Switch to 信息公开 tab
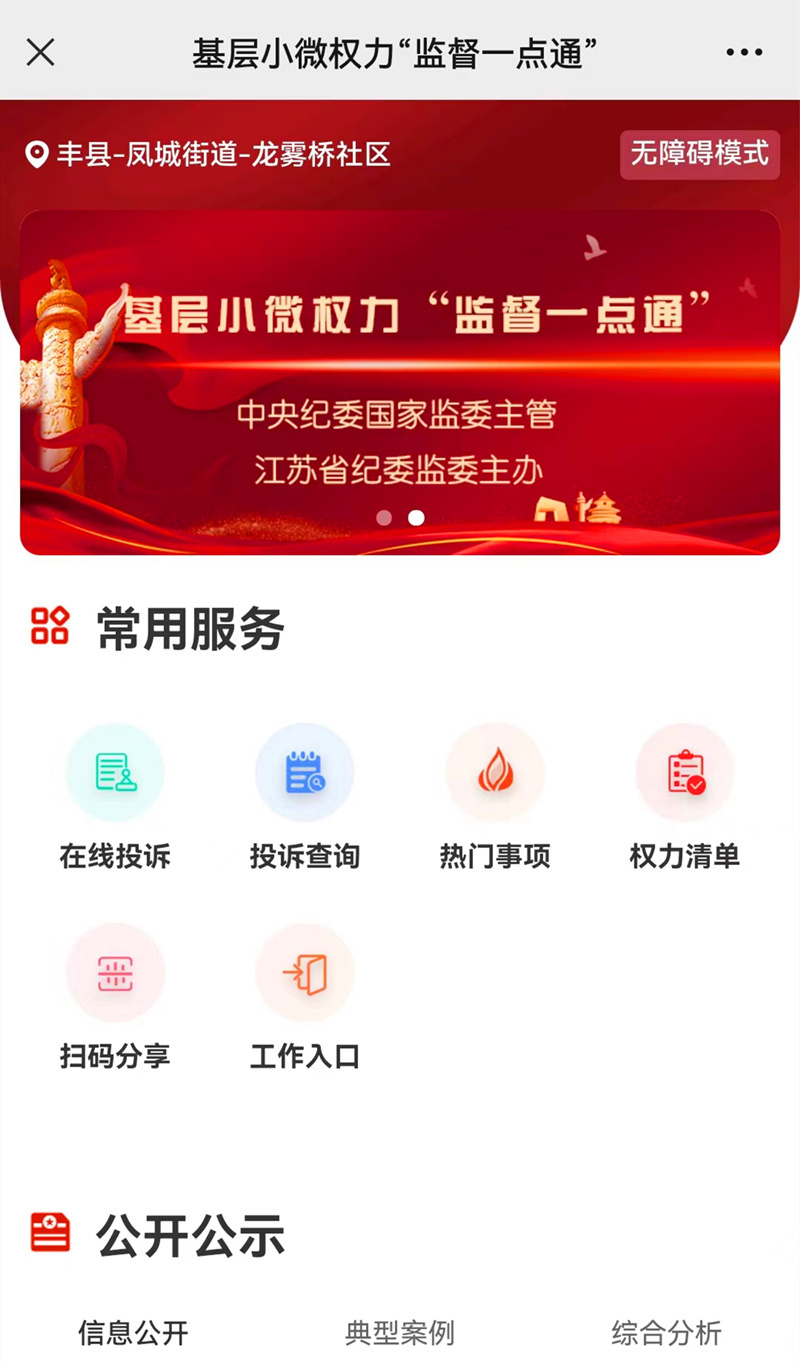This screenshot has height=1364, width=800. pos(133,1332)
